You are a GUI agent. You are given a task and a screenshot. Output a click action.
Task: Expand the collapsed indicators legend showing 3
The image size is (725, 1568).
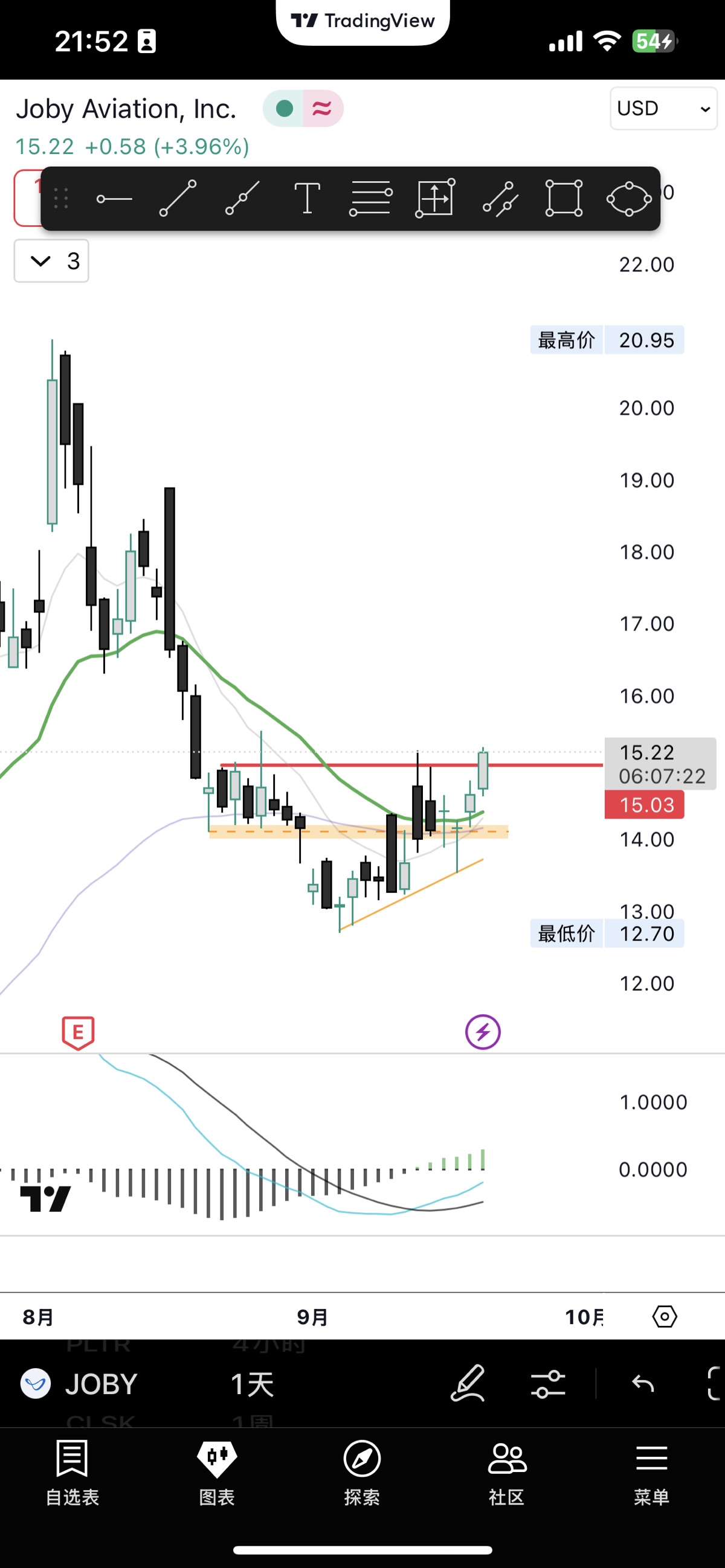click(51, 261)
